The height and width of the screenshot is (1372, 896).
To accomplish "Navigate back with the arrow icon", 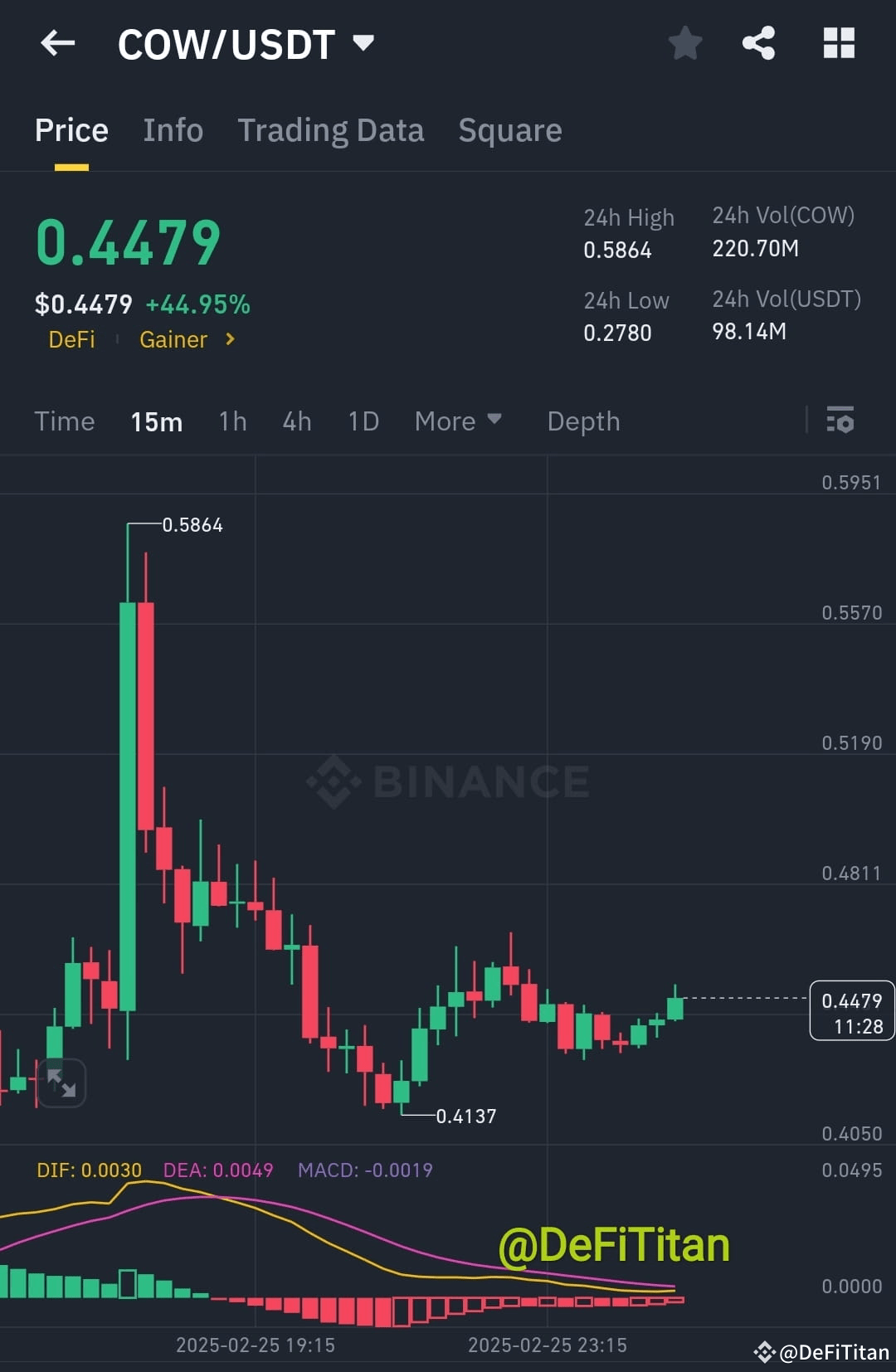I will click(x=57, y=43).
